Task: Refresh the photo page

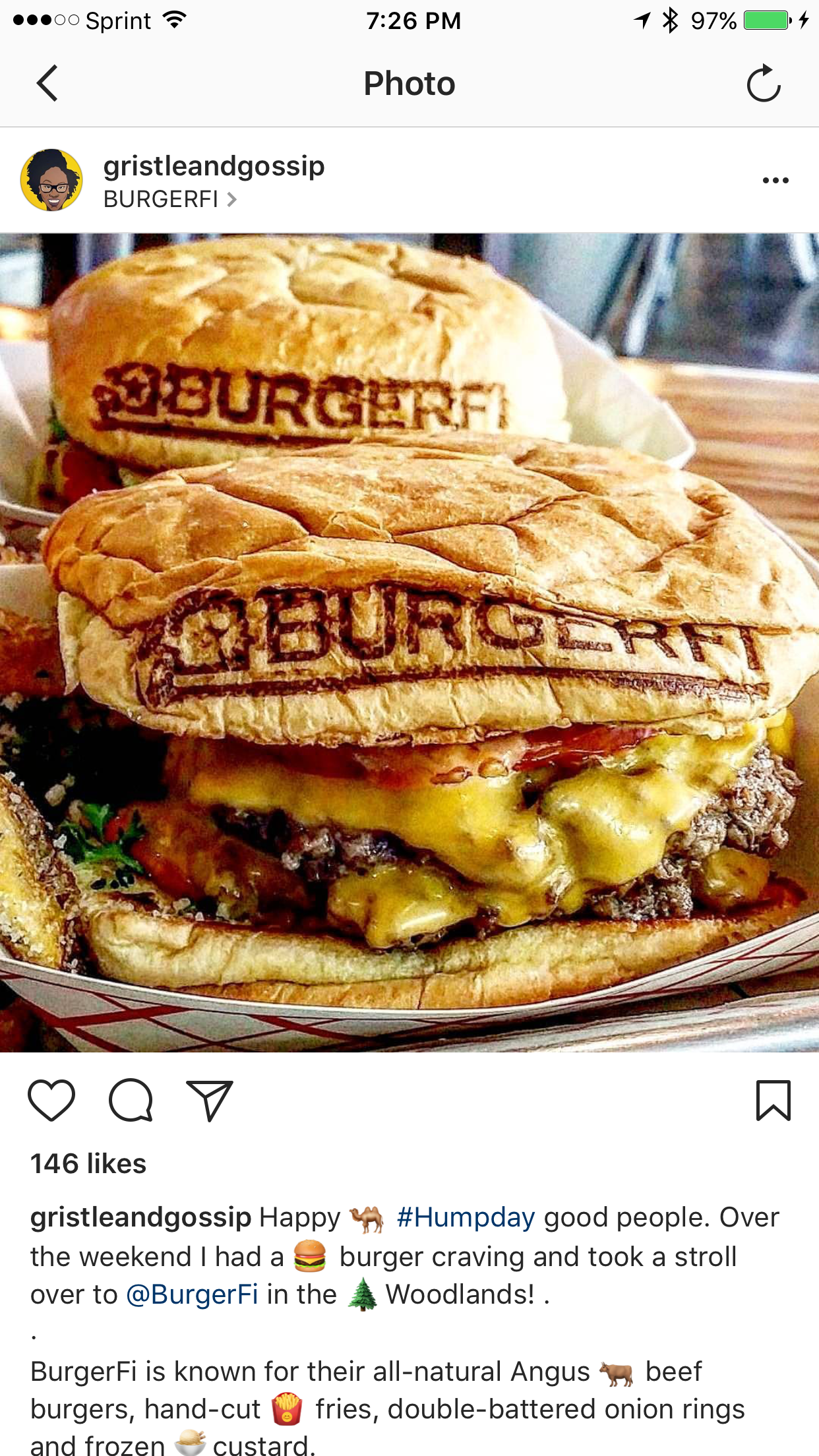Action: pos(763,83)
